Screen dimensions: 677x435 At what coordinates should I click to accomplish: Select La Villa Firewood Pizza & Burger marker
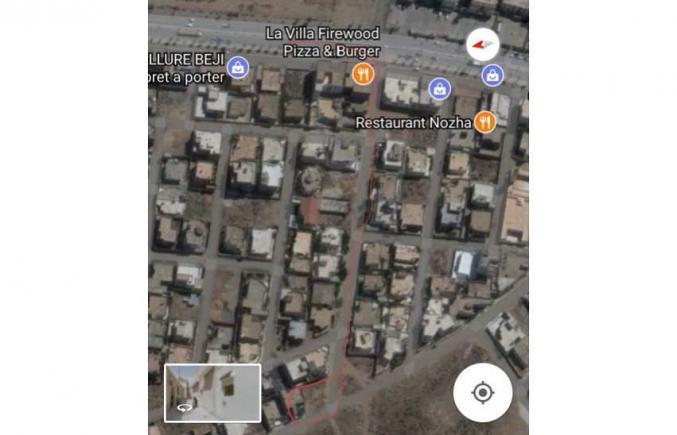(x=363, y=73)
